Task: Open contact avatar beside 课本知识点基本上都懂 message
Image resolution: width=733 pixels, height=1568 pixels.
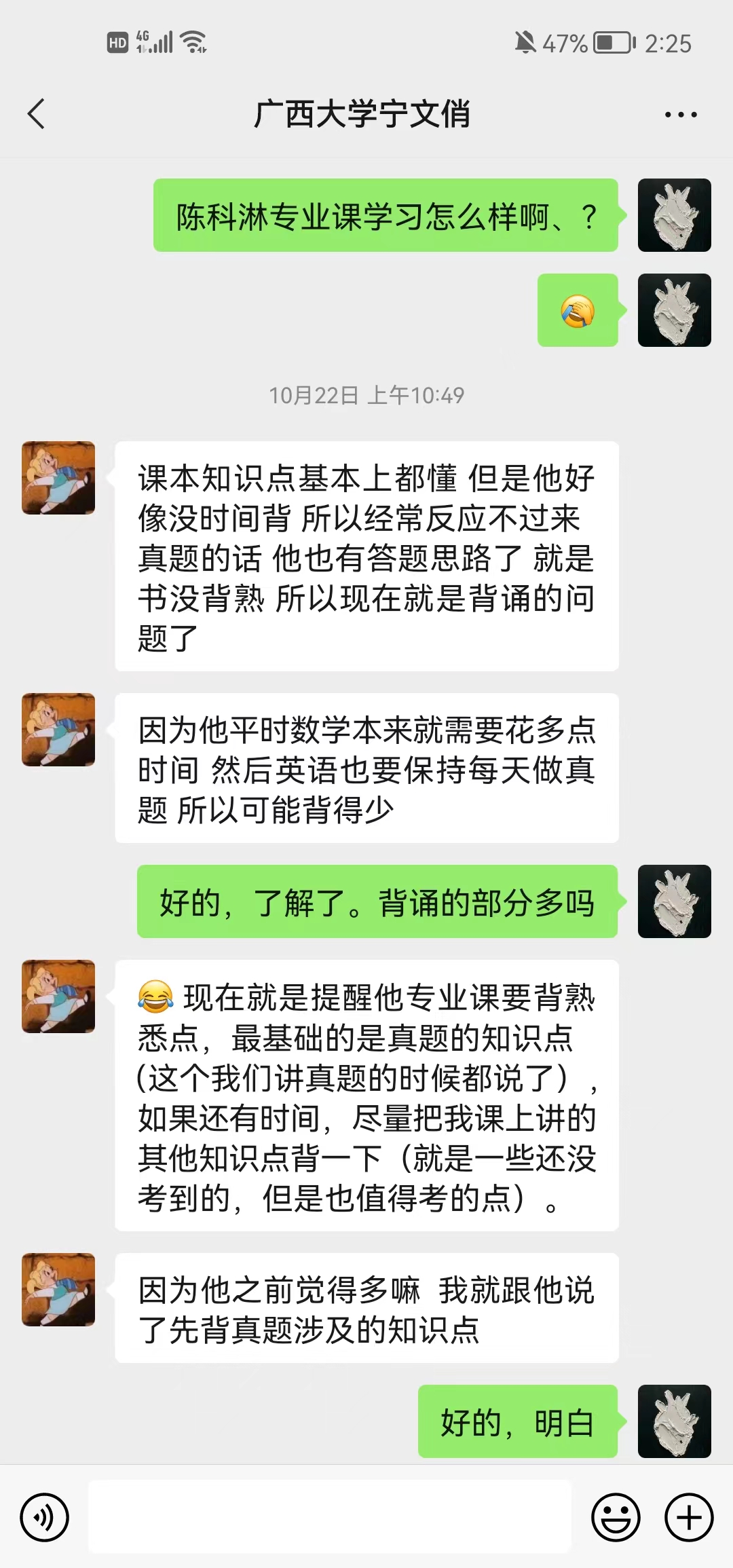Action: [x=58, y=478]
